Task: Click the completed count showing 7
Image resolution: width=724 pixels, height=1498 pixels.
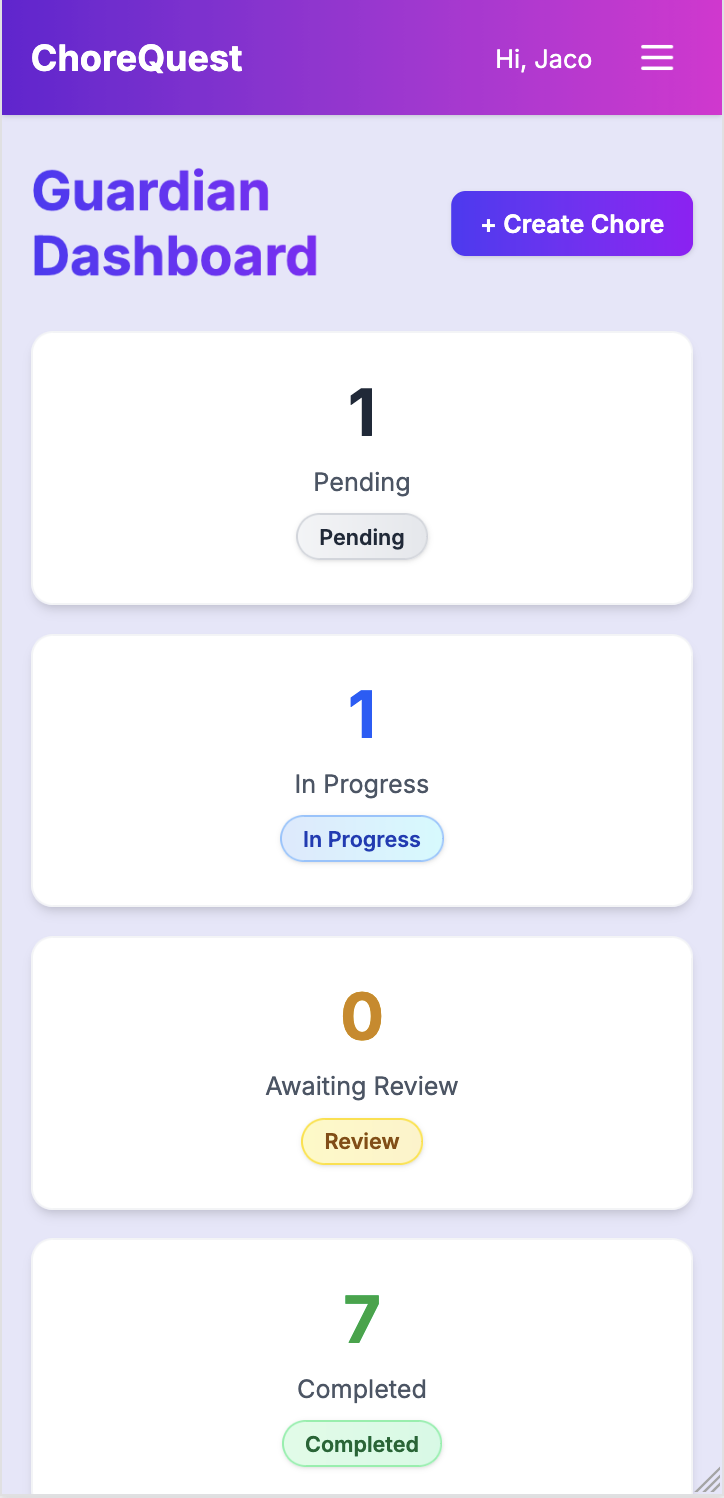Action: [x=362, y=1320]
